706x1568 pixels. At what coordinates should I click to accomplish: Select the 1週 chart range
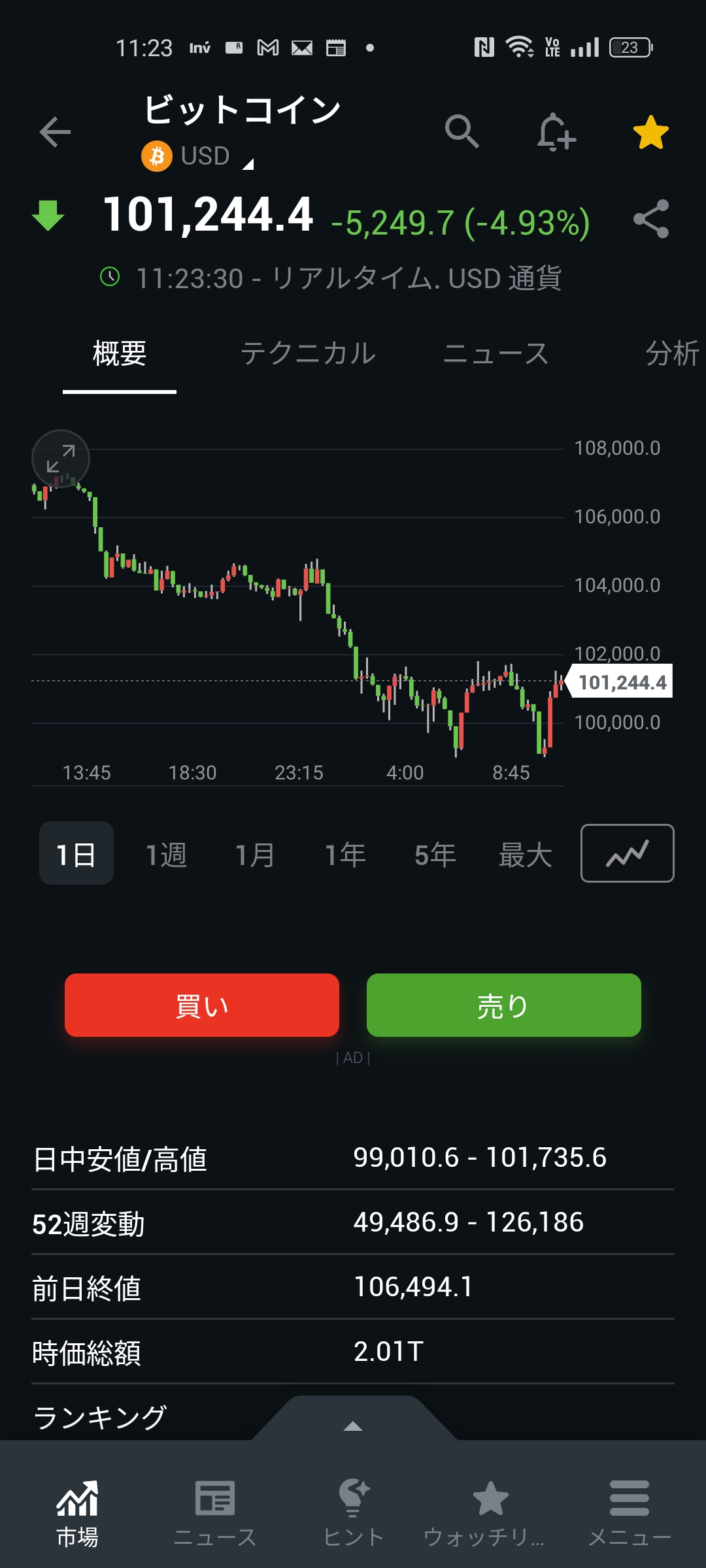coord(166,855)
